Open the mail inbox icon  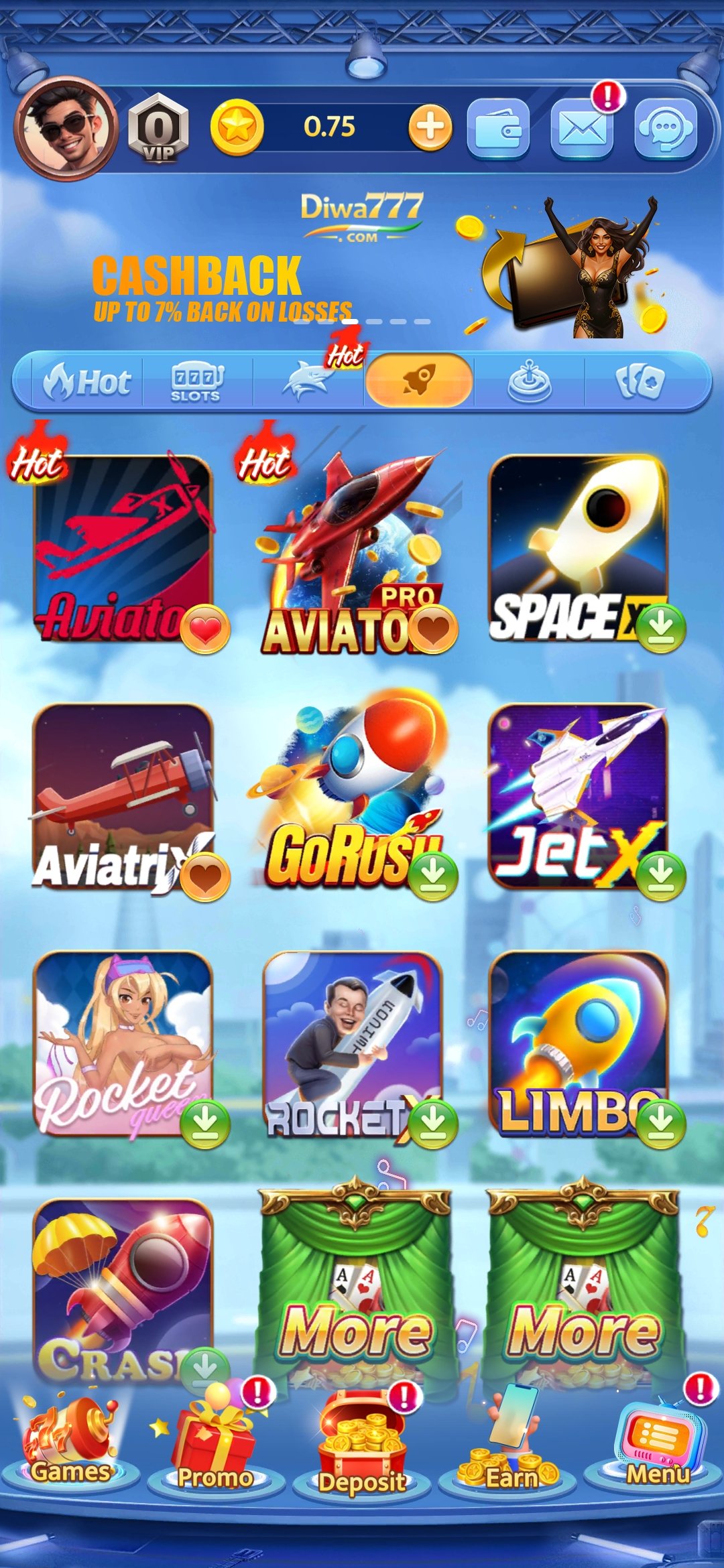pos(582,129)
